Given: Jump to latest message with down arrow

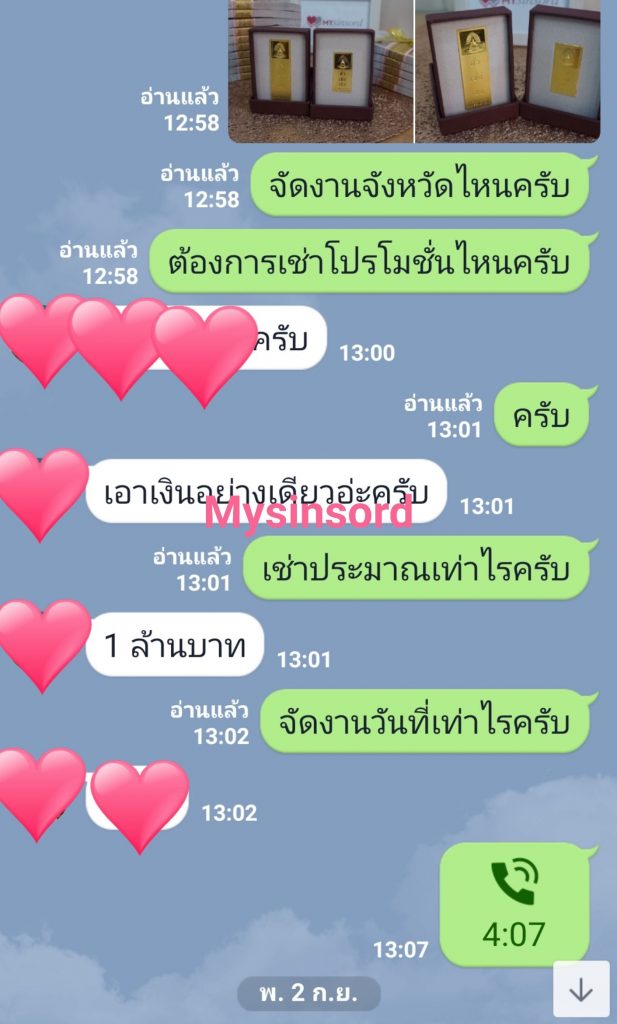Looking at the screenshot, I should [x=581, y=990].
